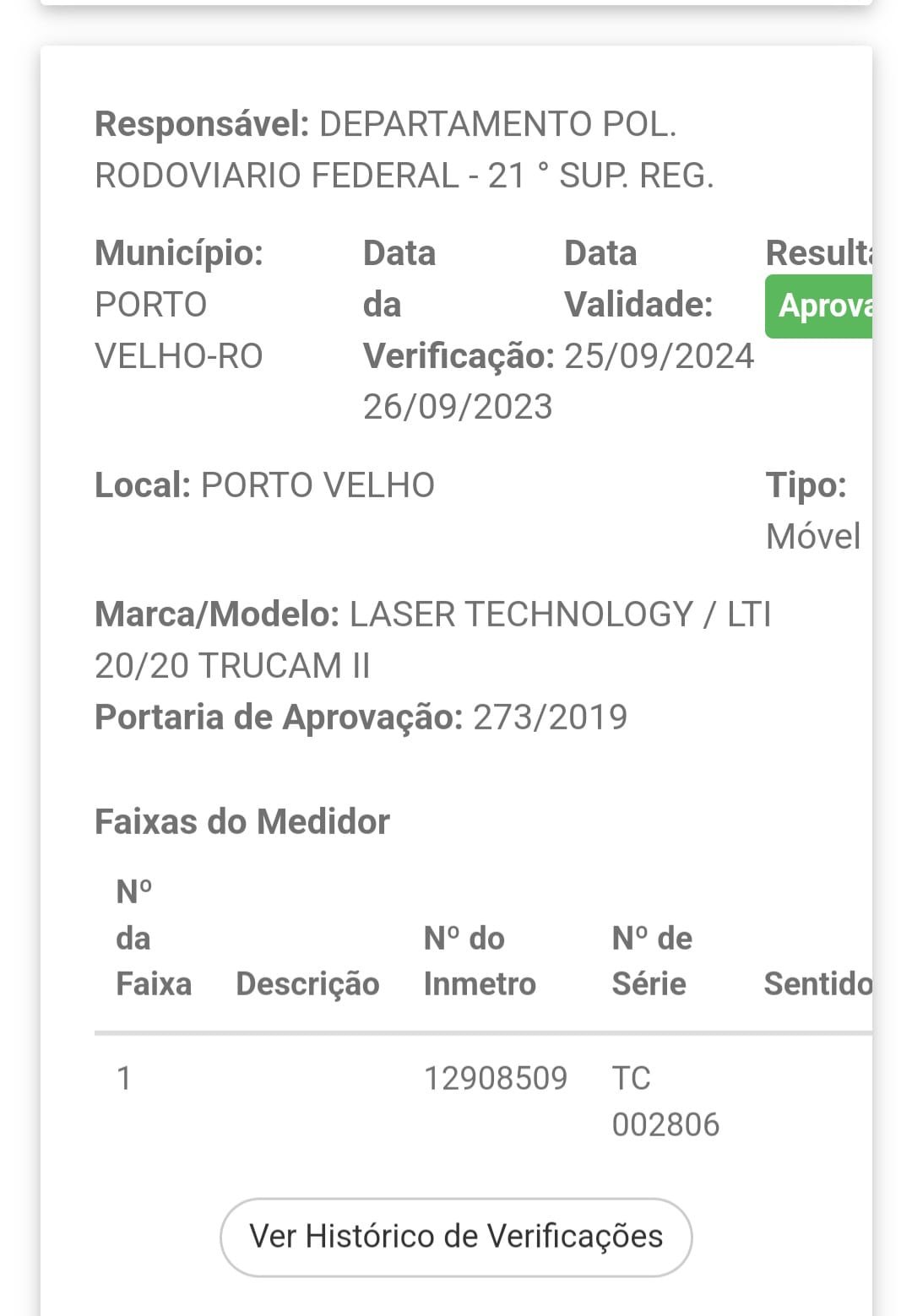Click the 'Faixas do Medidor' heading
The width and height of the screenshot is (912, 1316).
click(243, 820)
